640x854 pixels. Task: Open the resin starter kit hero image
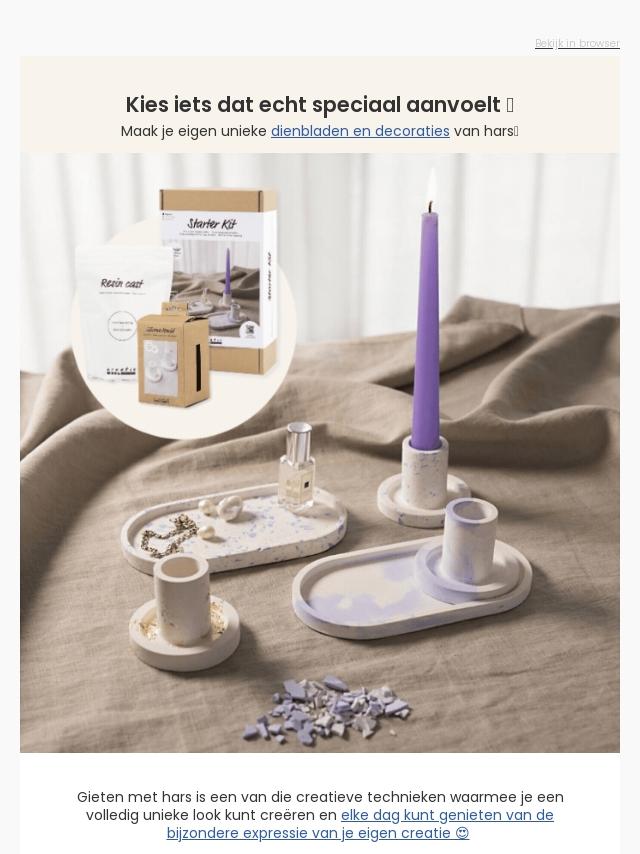point(320,452)
